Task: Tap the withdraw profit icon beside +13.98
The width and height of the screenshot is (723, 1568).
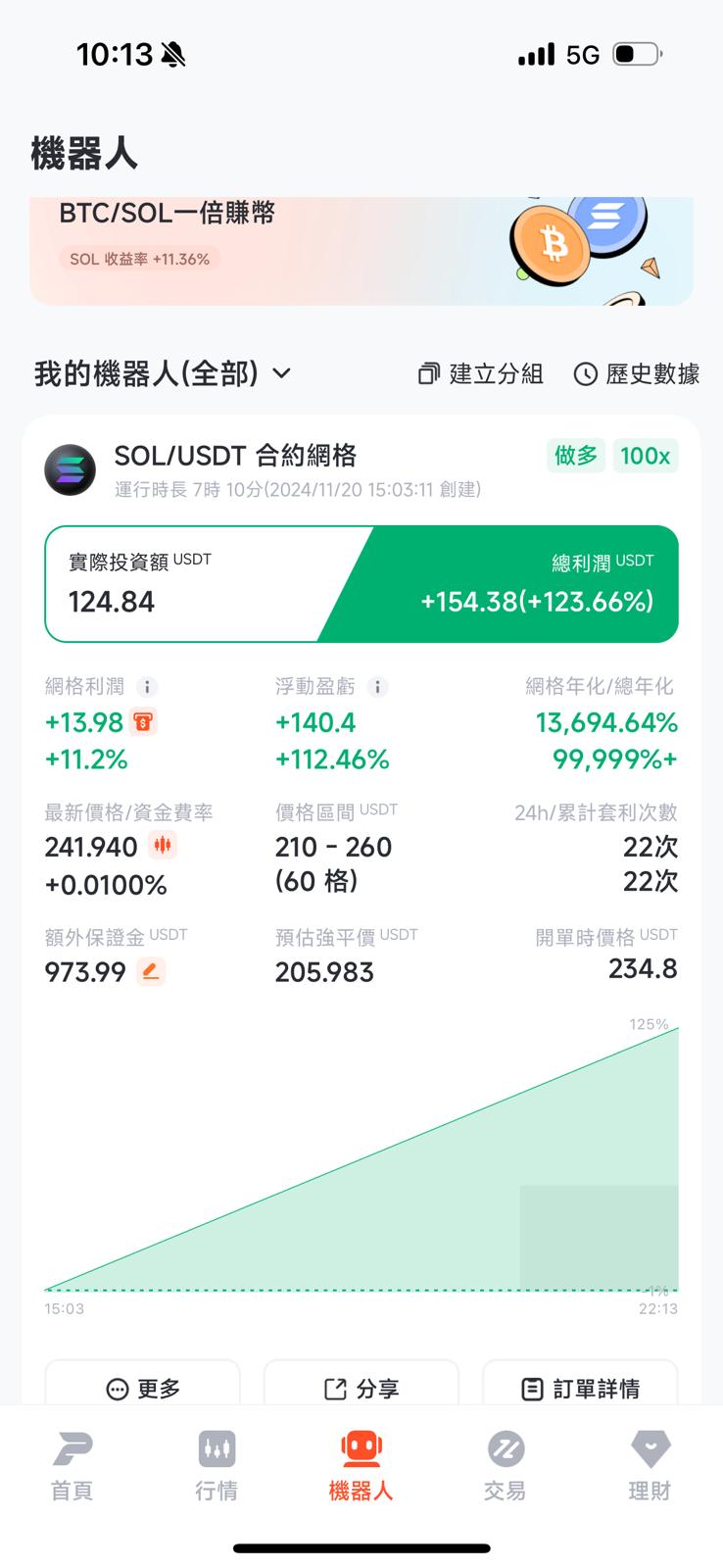Action: [x=143, y=723]
